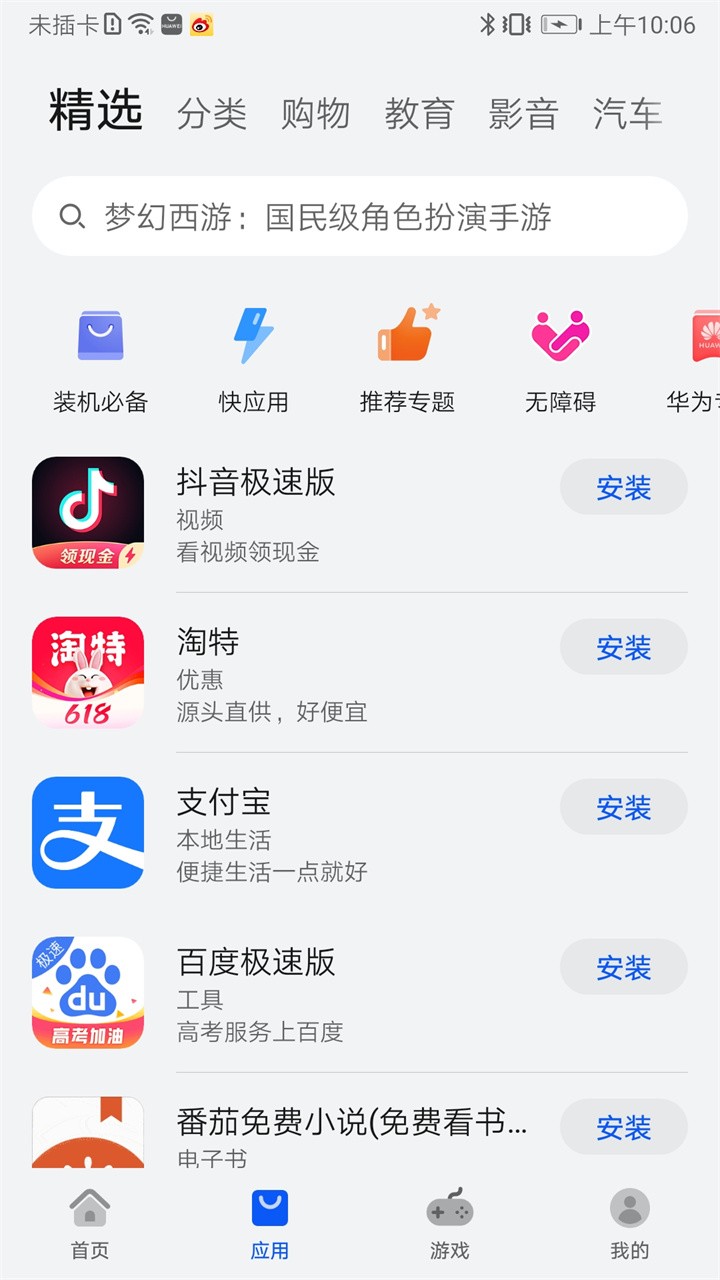The height and width of the screenshot is (1280, 720).
Task: Tap the 无障碍 accessibility hearts icon
Action: click(x=560, y=335)
